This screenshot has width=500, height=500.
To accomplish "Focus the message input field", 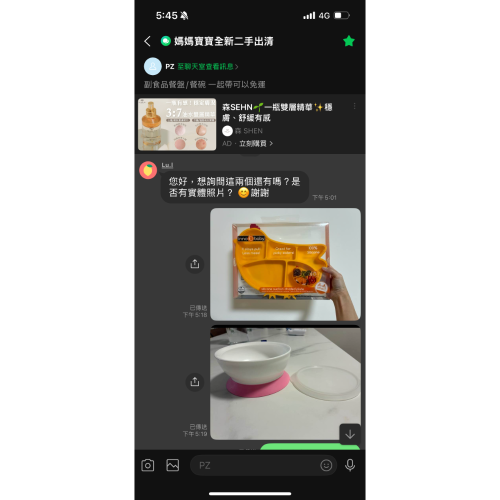I will [x=263, y=465].
